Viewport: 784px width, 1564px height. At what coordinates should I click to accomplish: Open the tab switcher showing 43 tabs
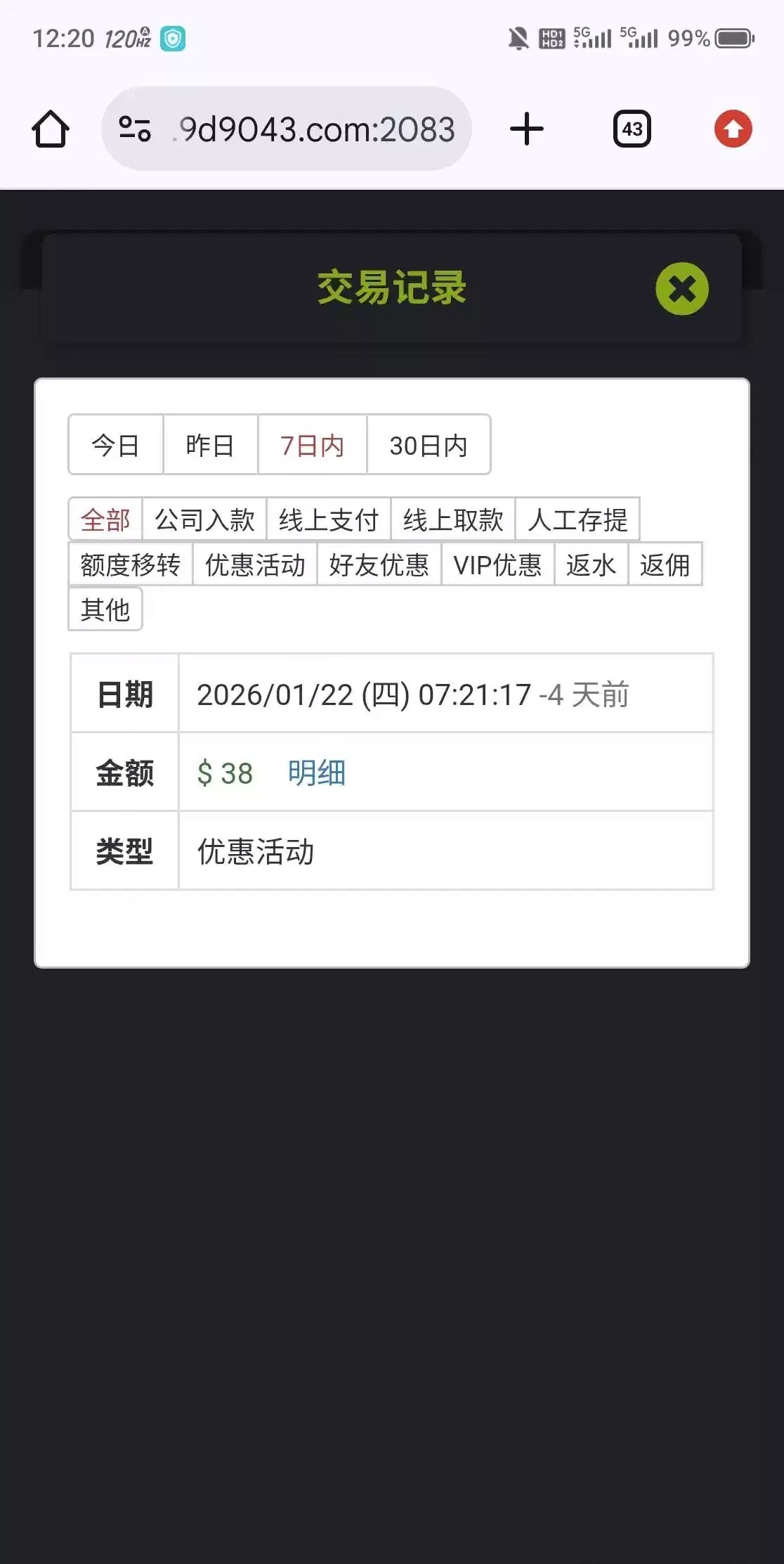[x=632, y=129]
